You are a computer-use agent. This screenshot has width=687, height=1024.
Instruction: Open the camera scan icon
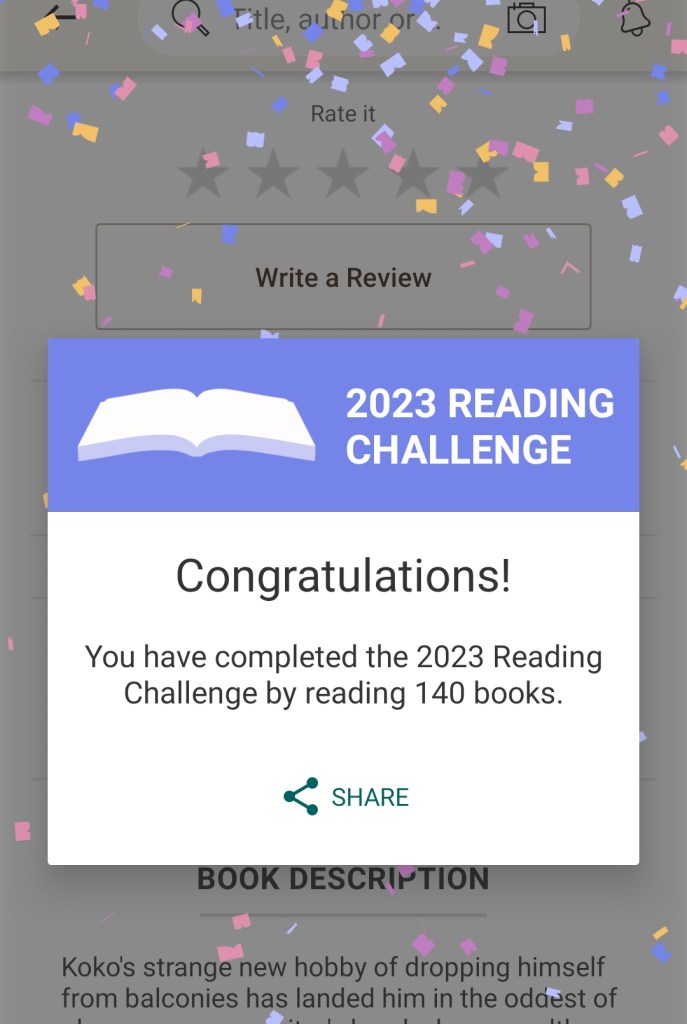526,17
